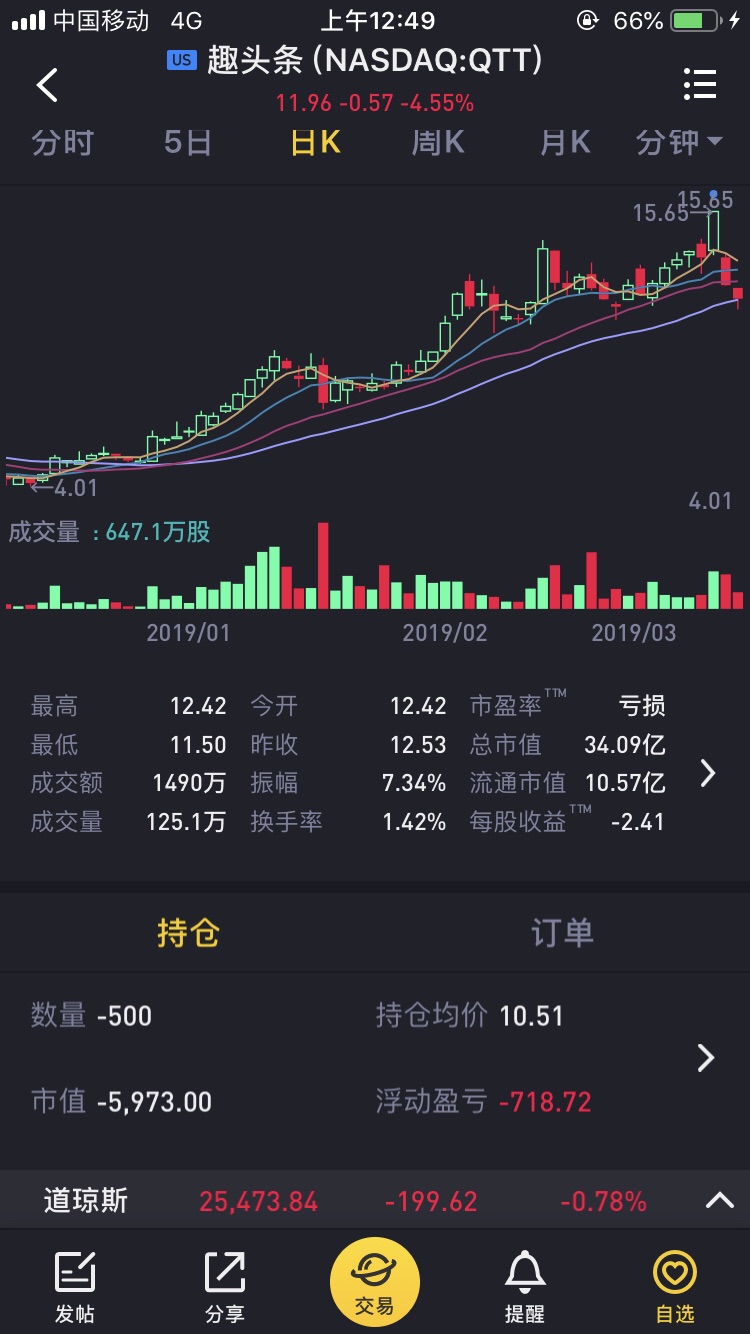Open position details arrow beside 持仓均价
This screenshot has height=1334, width=750.
tap(706, 1058)
